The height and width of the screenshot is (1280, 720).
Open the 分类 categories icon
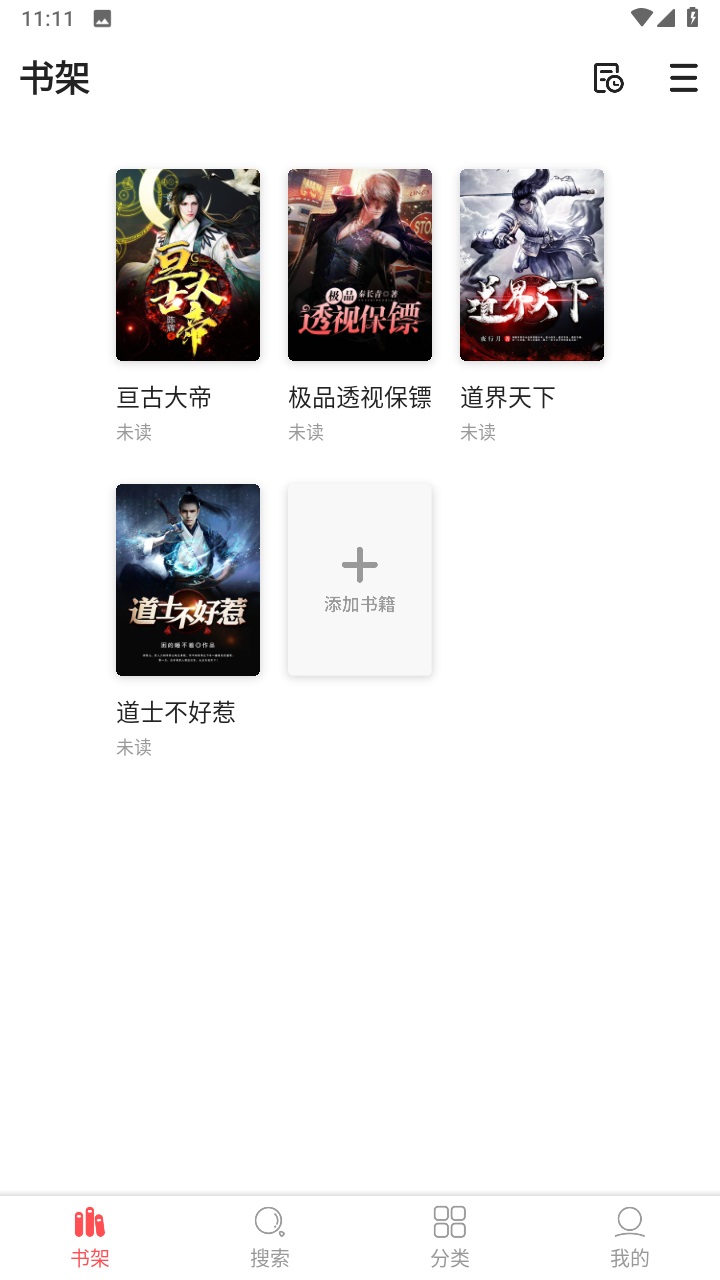[x=449, y=1221]
